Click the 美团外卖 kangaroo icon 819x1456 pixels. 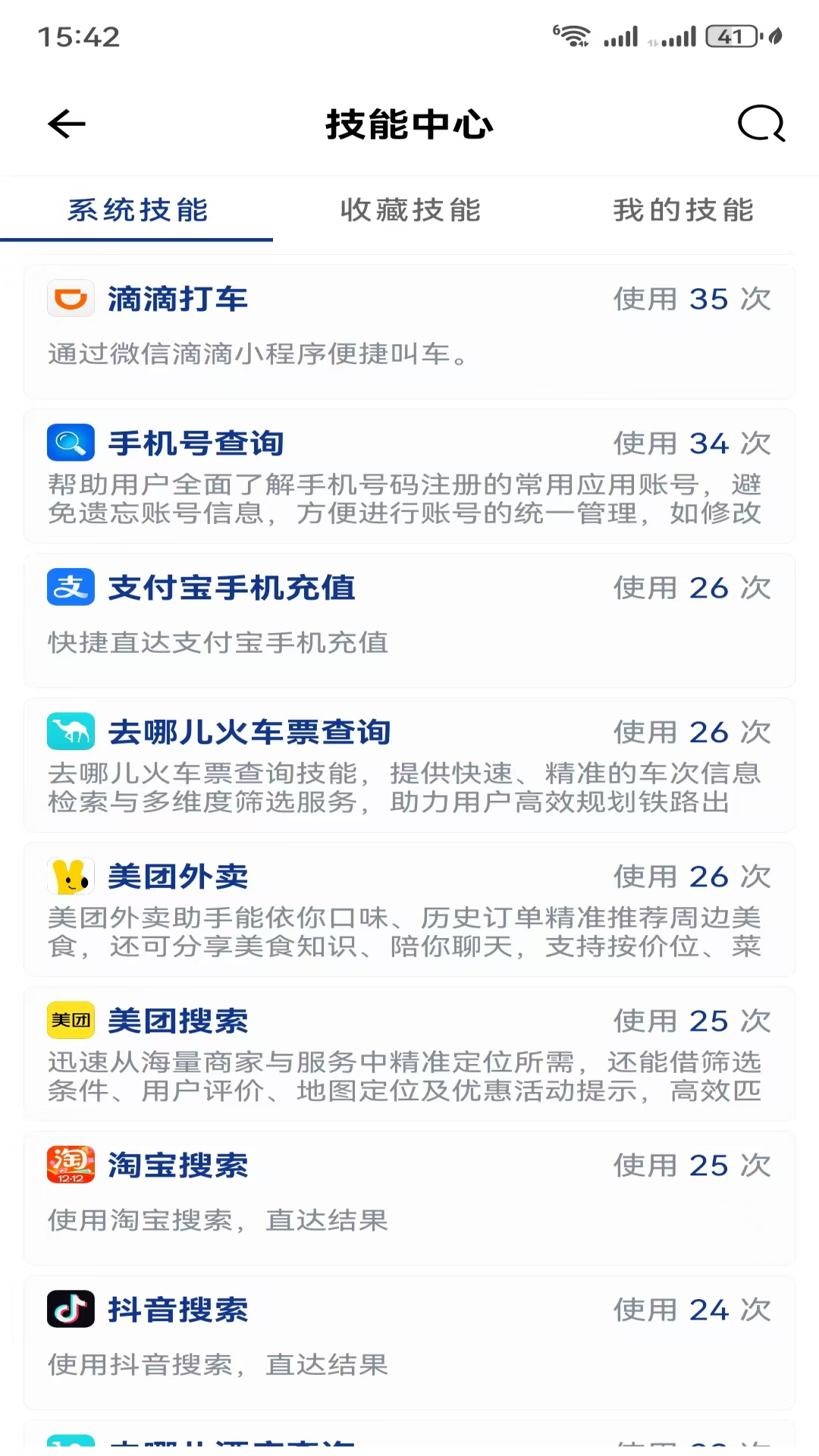coord(70,875)
